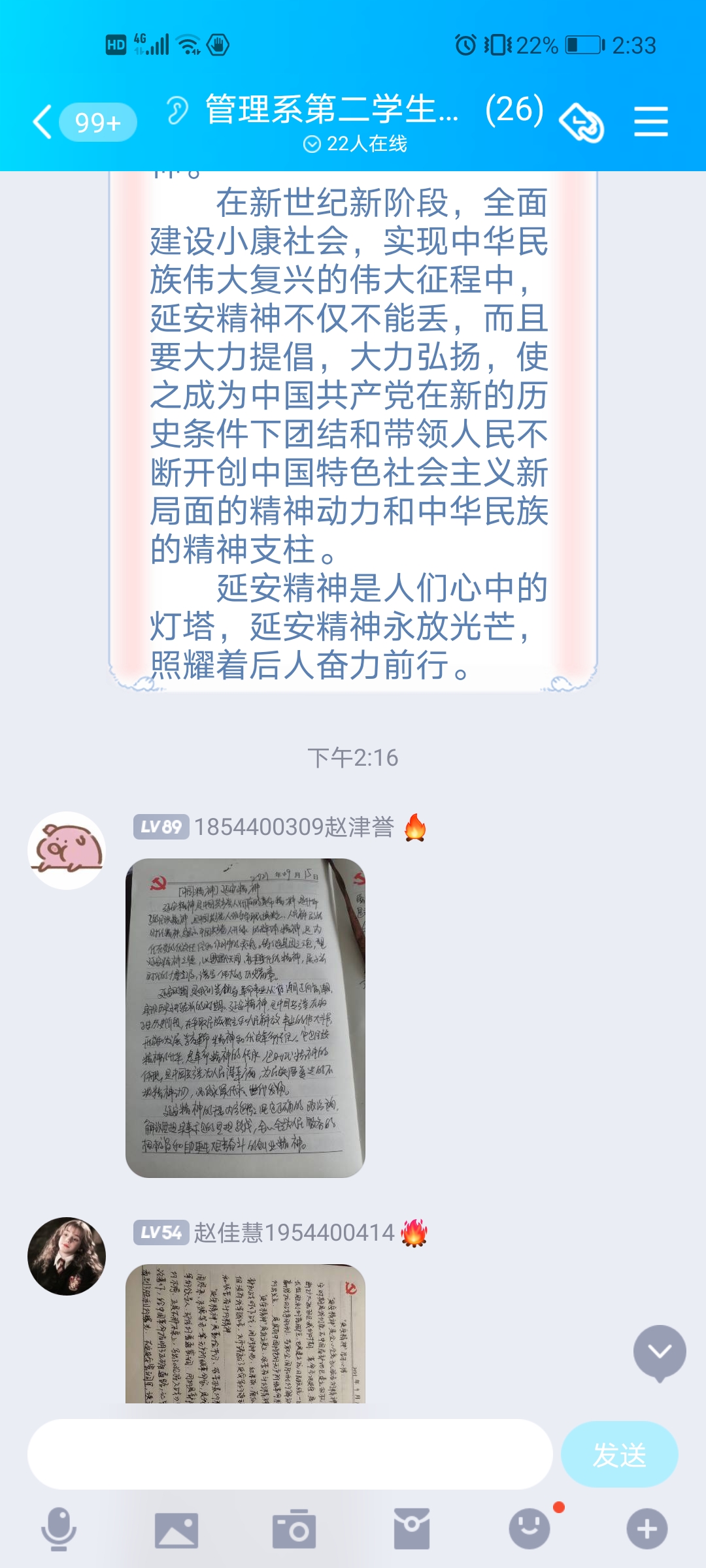
Task: Open the group menu (hamburger icon)
Action: point(650,122)
